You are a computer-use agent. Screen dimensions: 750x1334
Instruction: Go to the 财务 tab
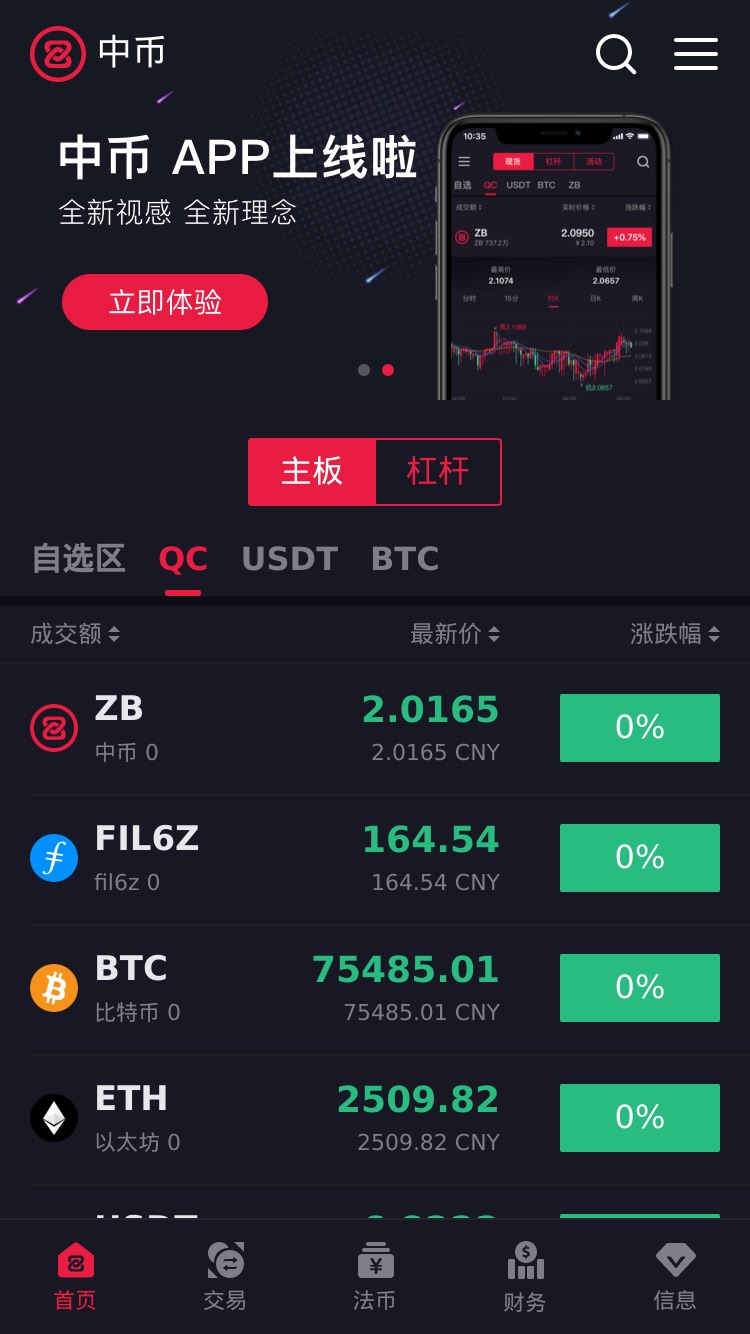click(525, 1277)
